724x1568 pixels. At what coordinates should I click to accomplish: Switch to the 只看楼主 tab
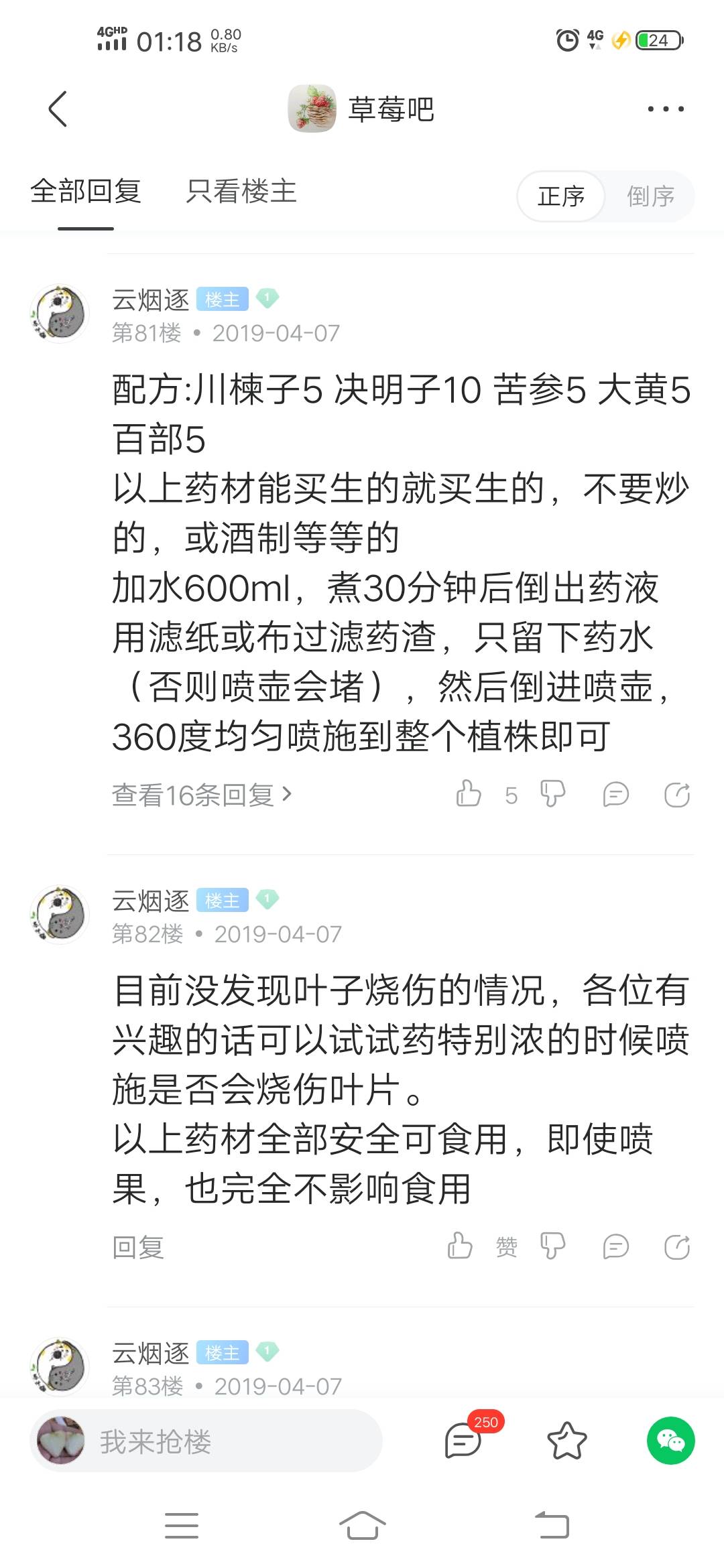coord(241,192)
